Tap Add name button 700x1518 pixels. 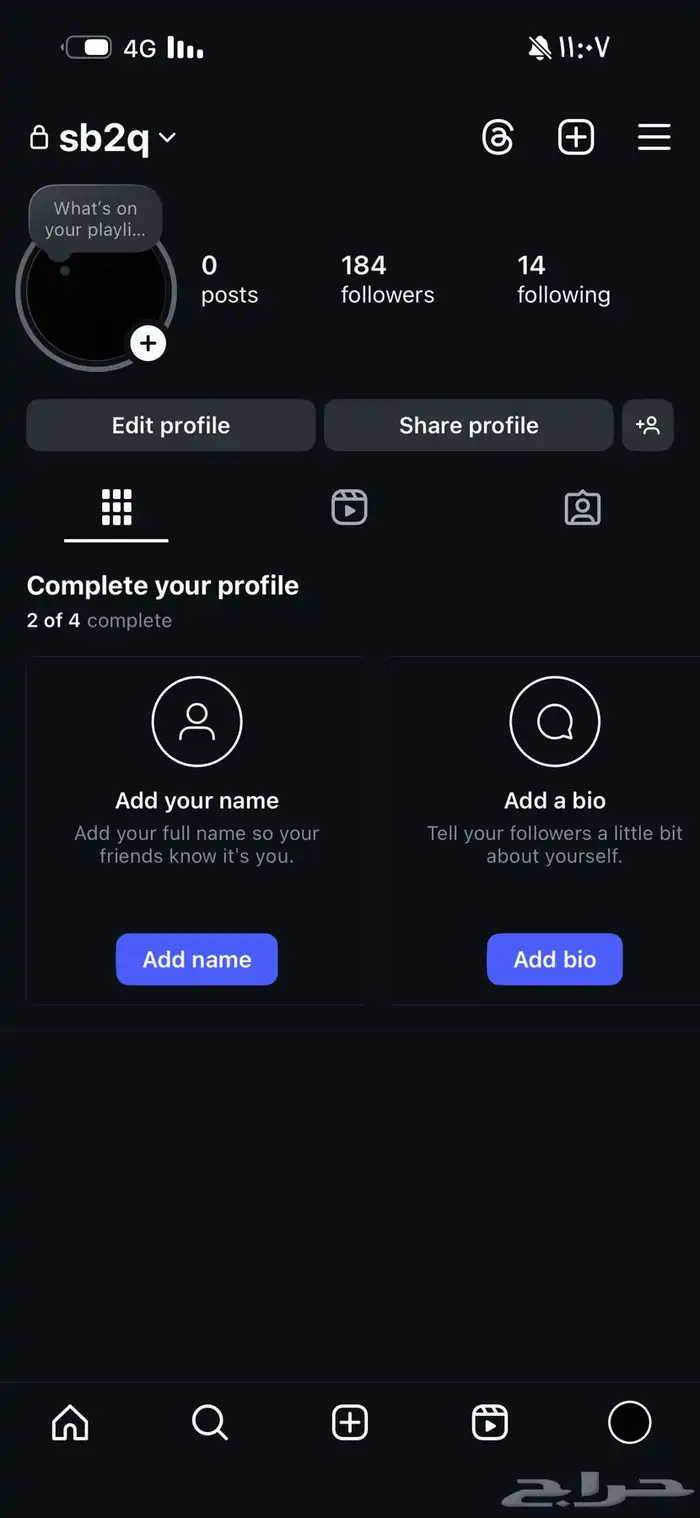pyautogui.click(x=197, y=959)
